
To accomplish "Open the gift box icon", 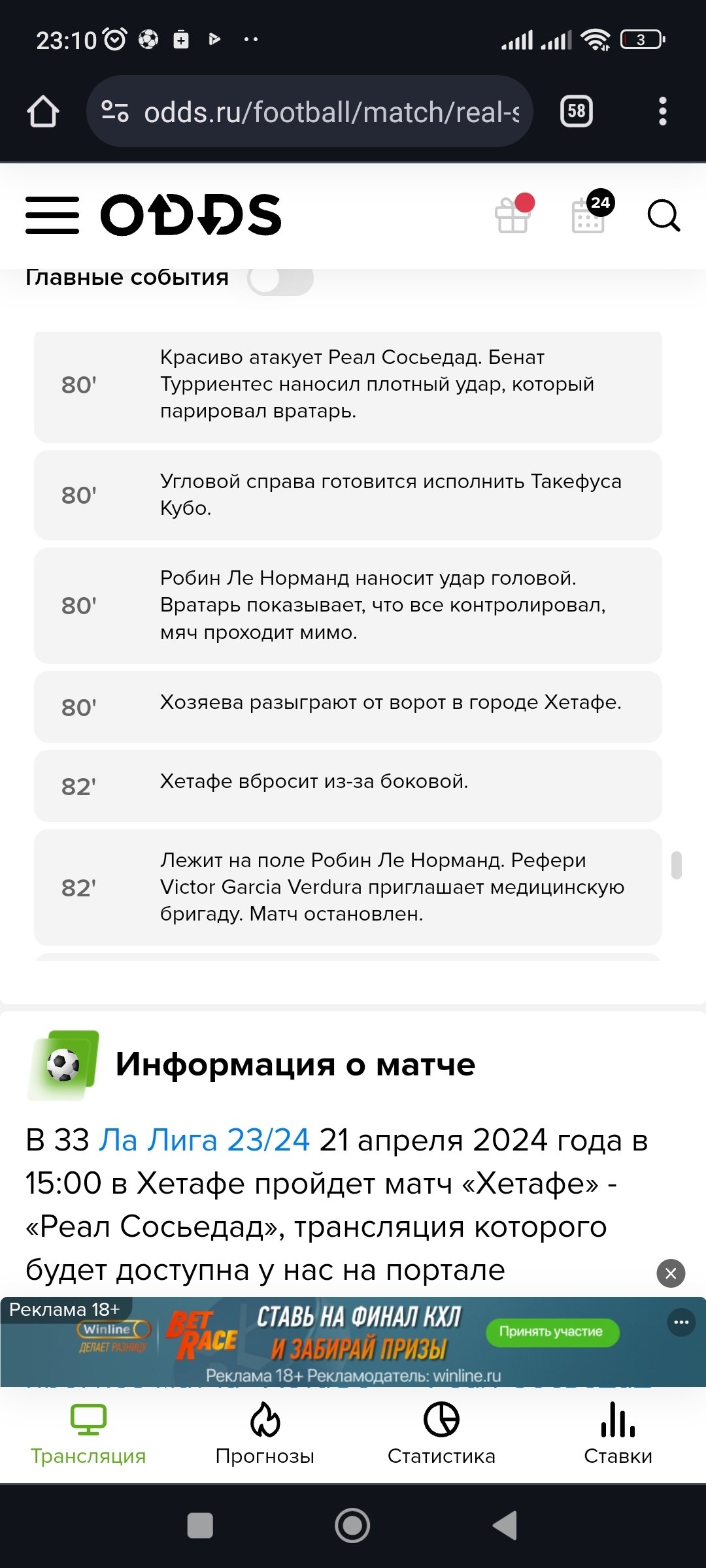I will [513, 214].
